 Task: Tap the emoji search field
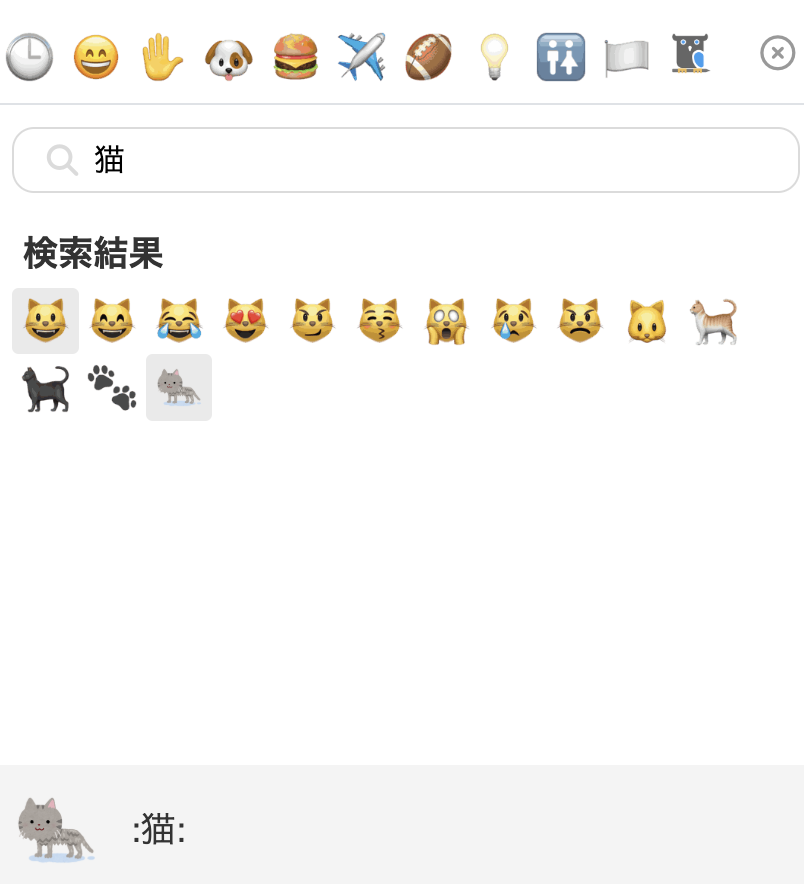click(x=420, y=160)
